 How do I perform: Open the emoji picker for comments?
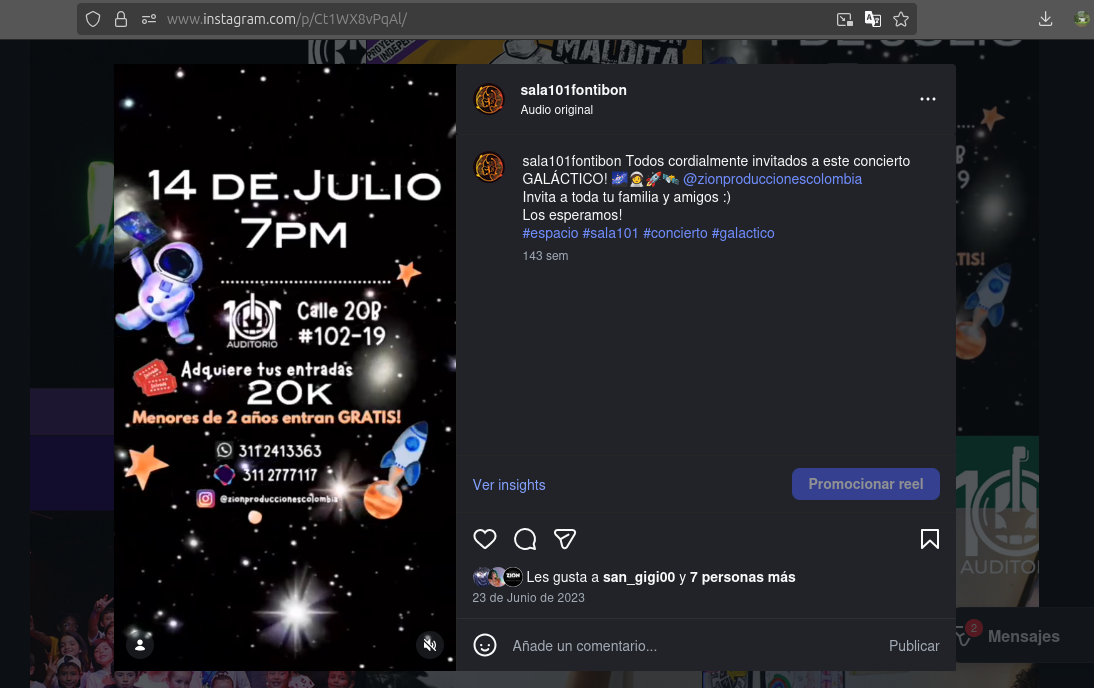[x=485, y=645]
